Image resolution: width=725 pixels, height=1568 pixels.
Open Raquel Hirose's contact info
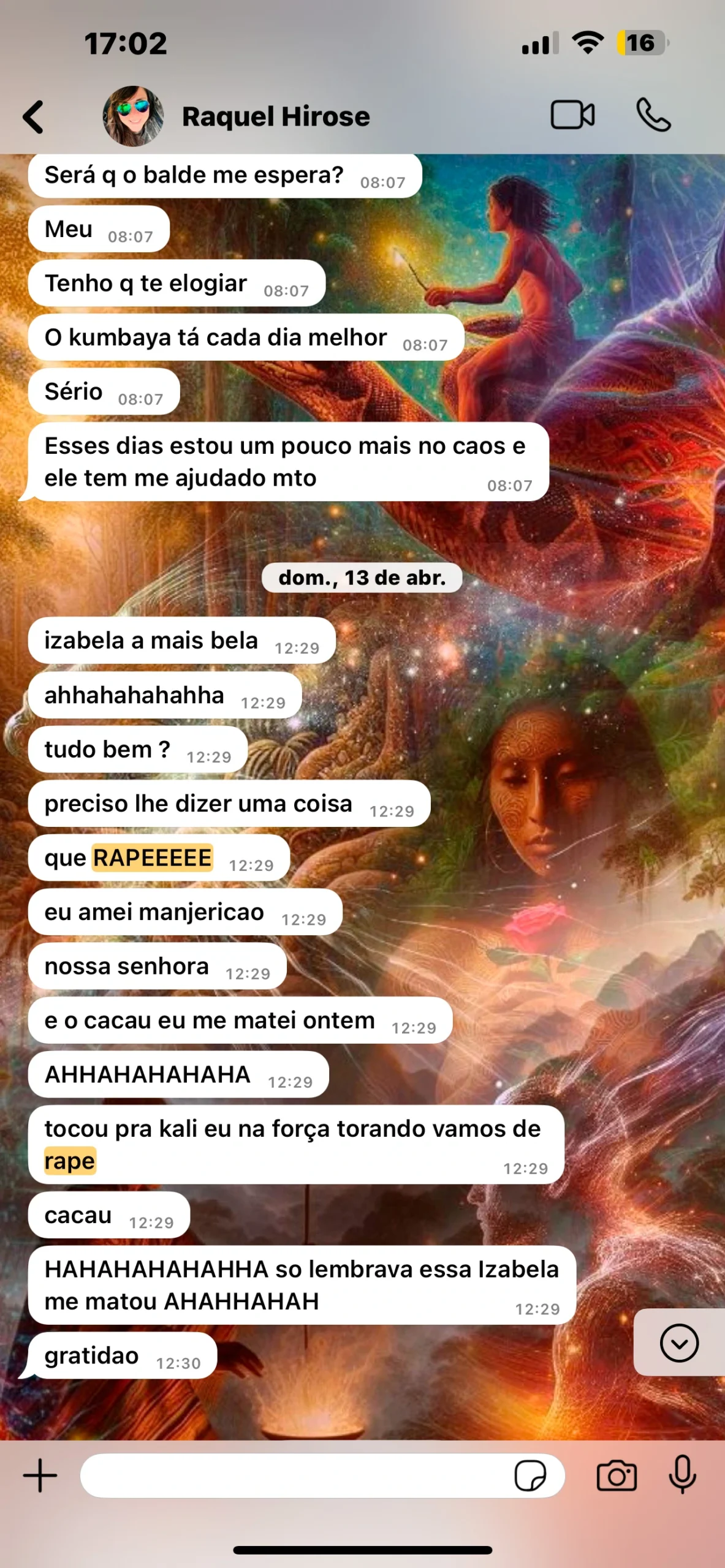276,116
